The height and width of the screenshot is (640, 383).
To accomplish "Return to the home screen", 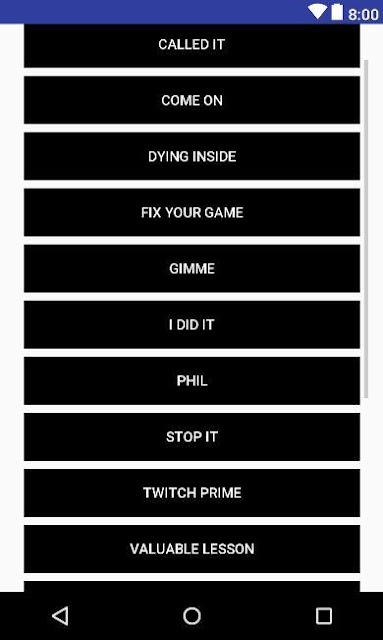I will [x=192, y=616].
